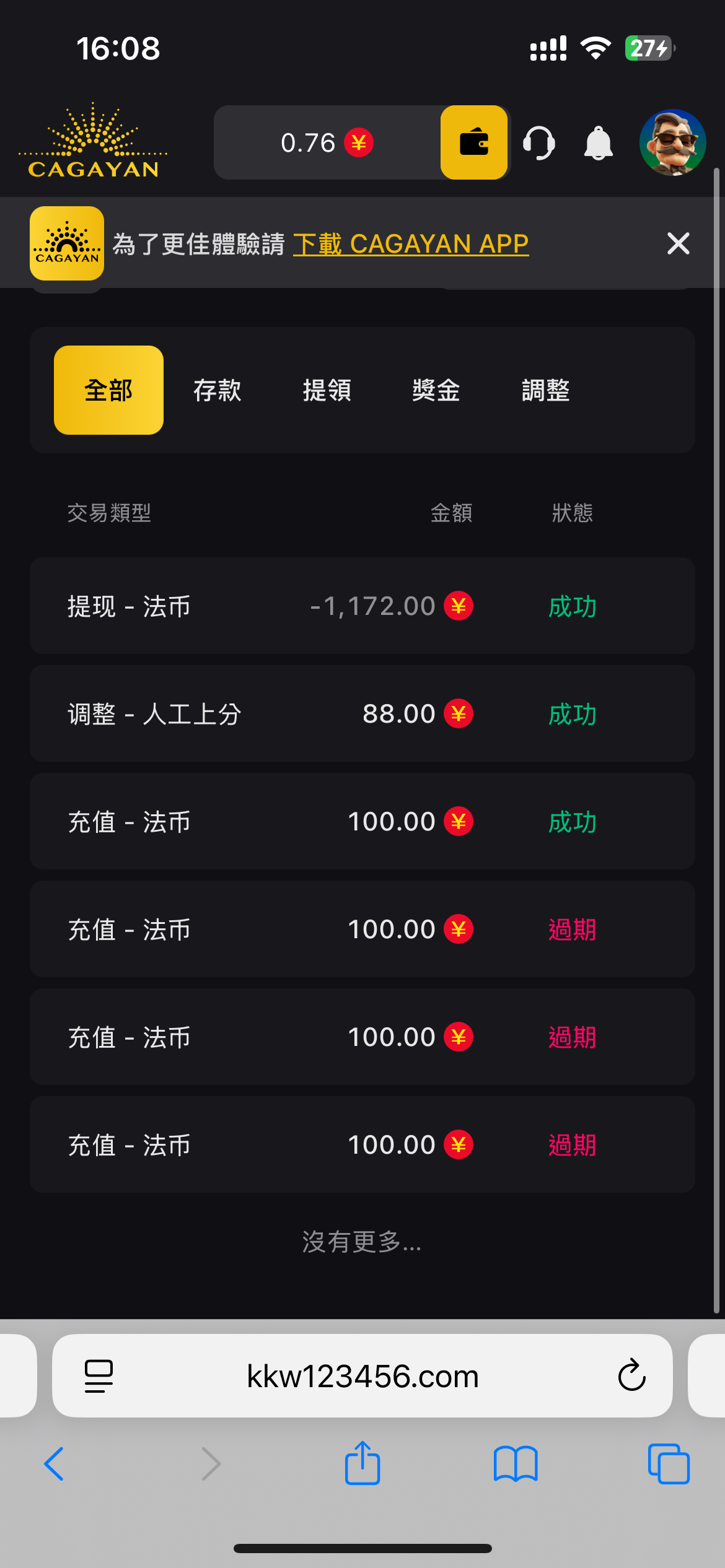
Task: Tap the 下載 CAGAYAN APP link
Action: [x=411, y=244]
